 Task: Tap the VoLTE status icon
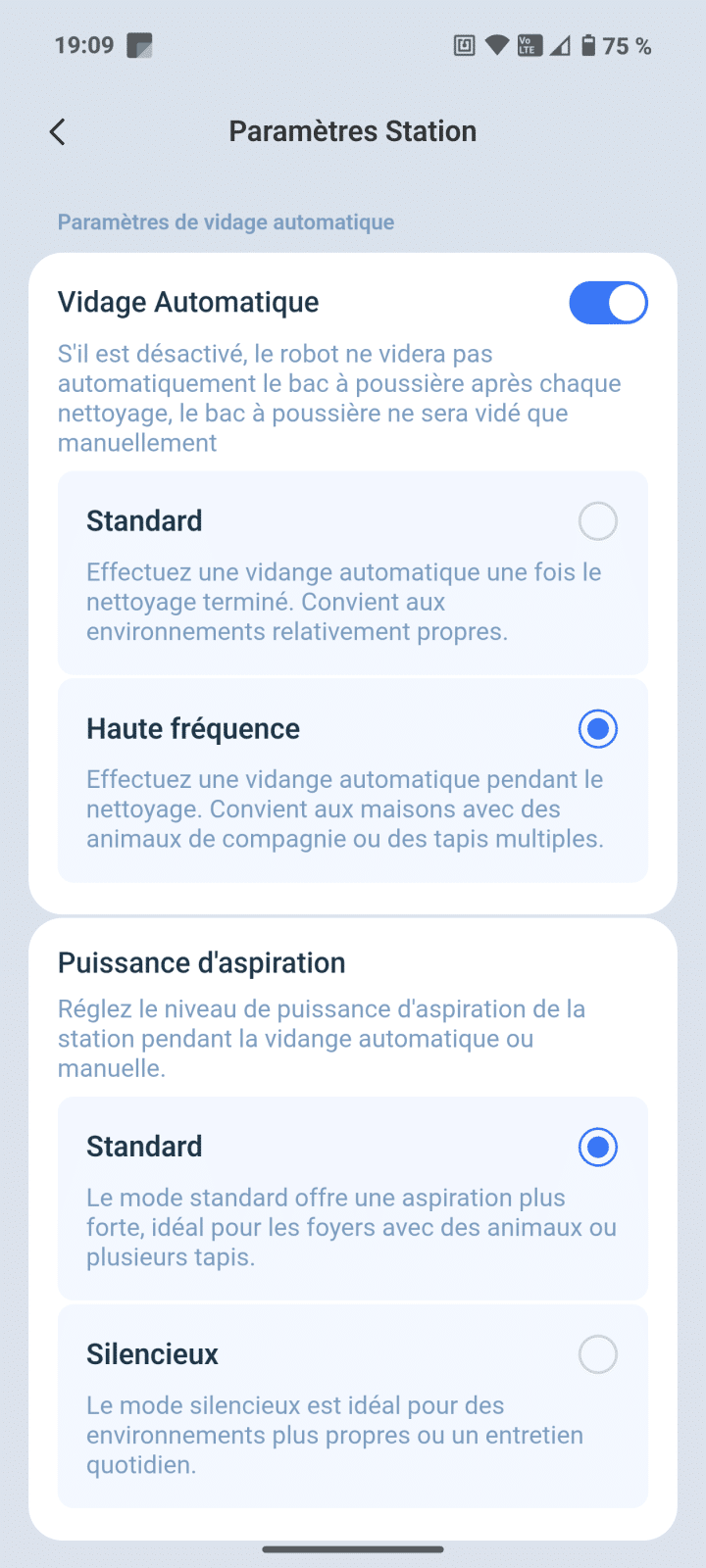(x=527, y=45)
